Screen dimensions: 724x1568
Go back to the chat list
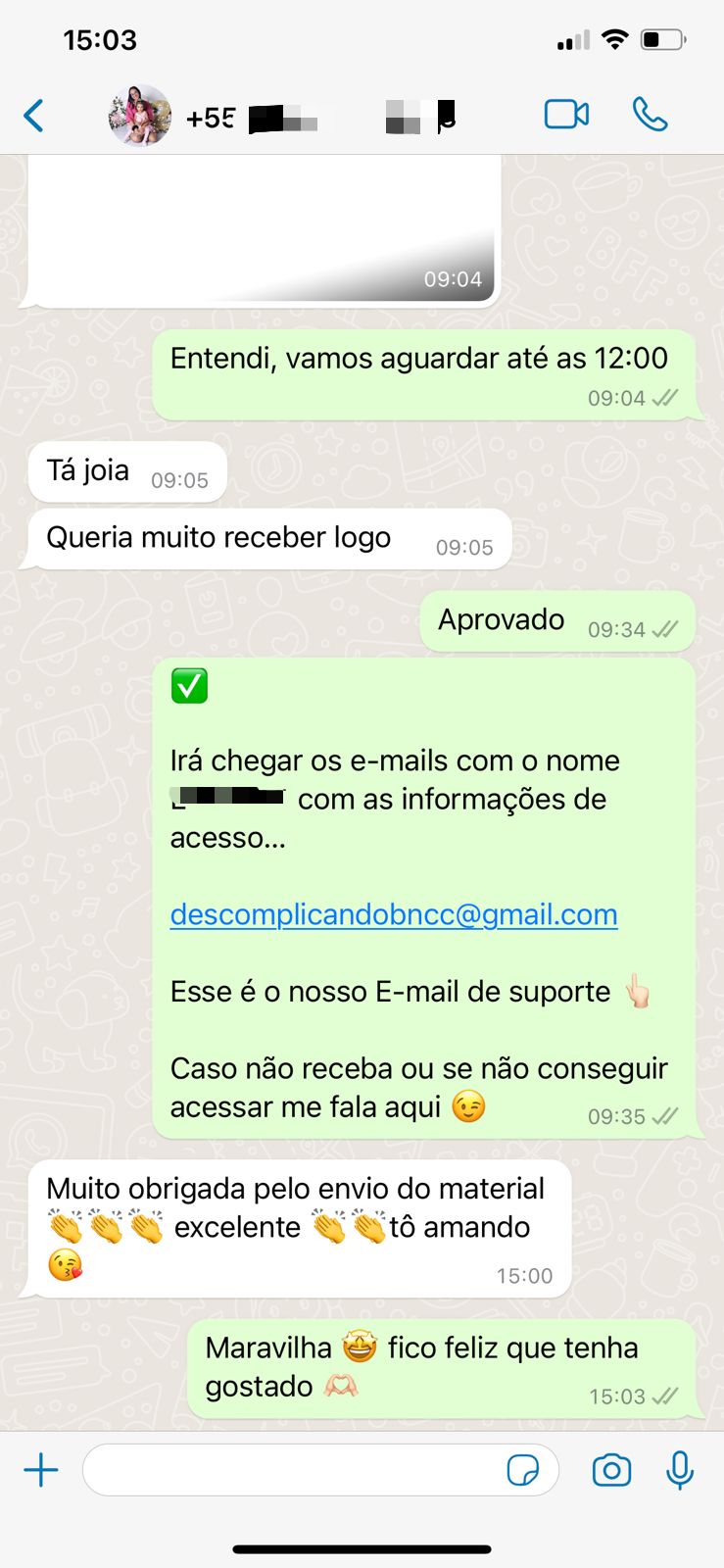click(34, 116)
